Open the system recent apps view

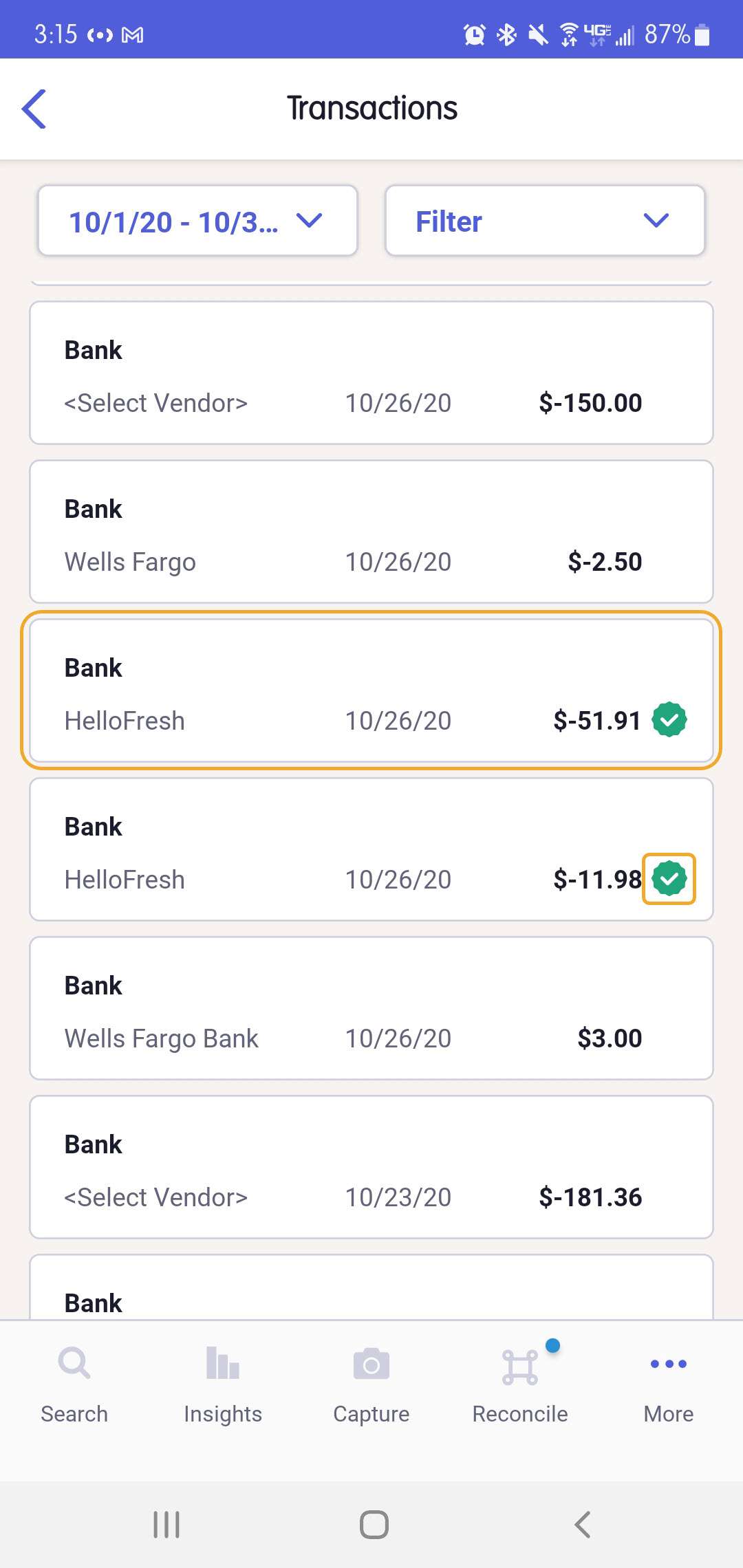[x=166, y=1525]
